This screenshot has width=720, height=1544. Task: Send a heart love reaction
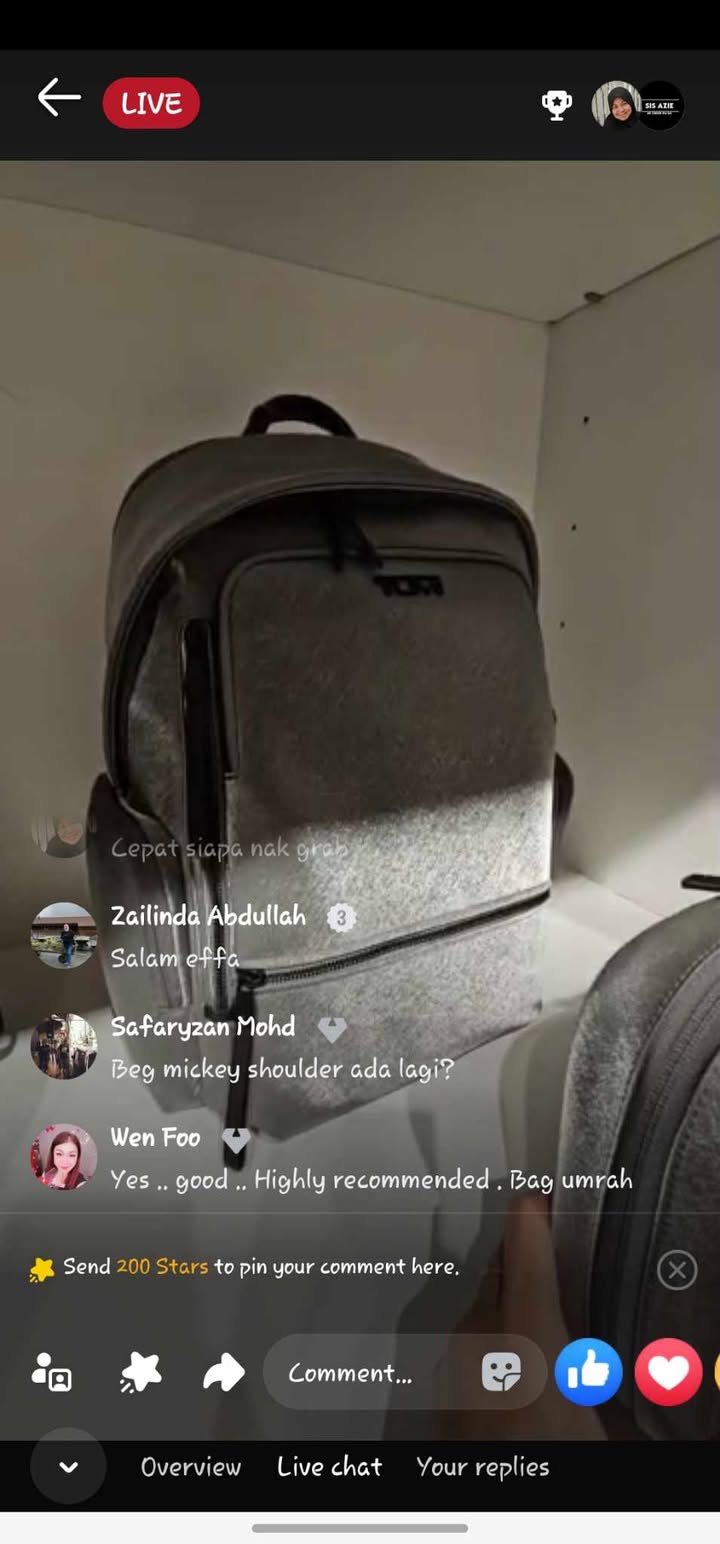(x=667, y=1372)
